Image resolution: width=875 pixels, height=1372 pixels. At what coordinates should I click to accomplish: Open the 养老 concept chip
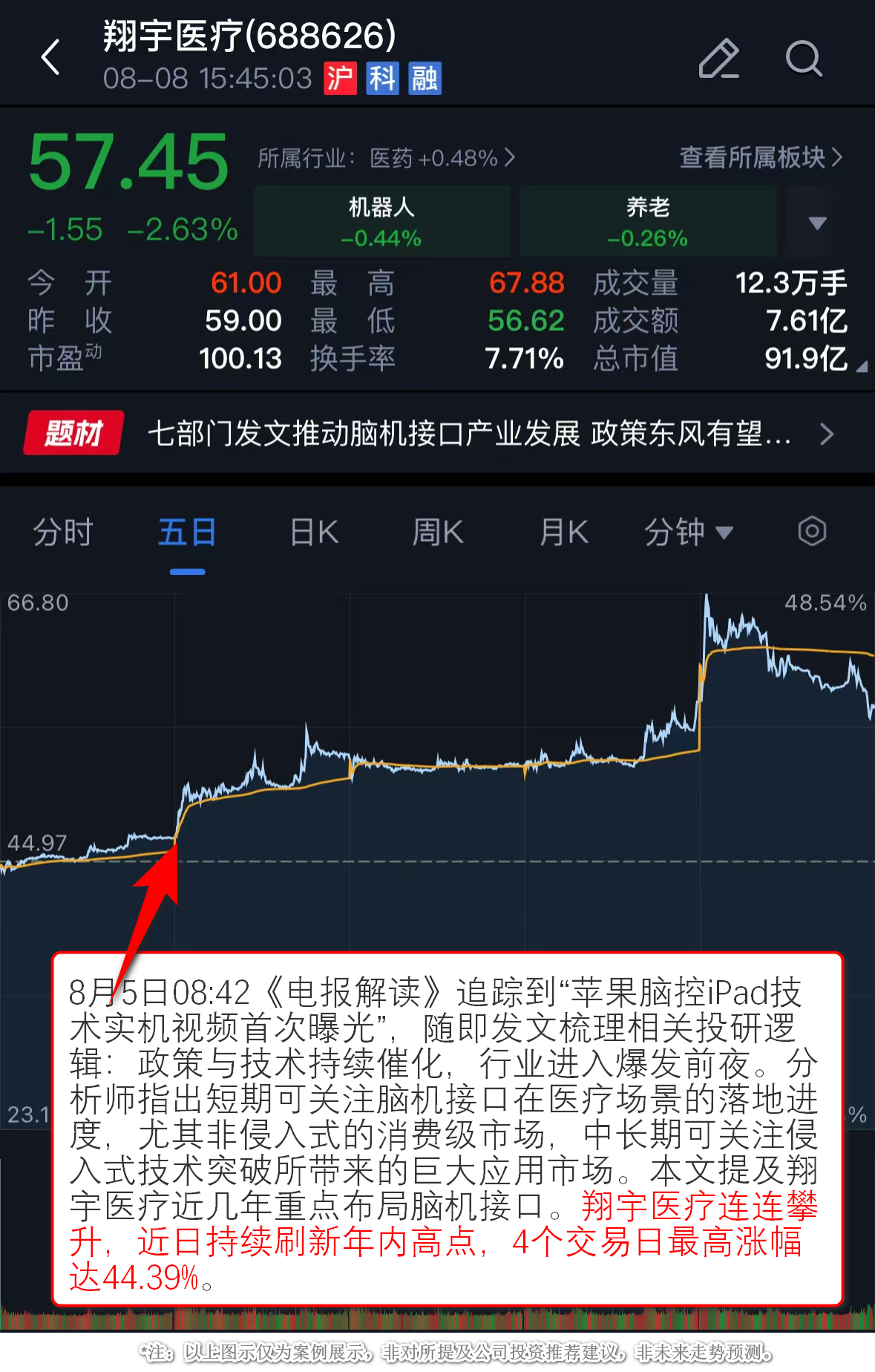click(647, 222)
